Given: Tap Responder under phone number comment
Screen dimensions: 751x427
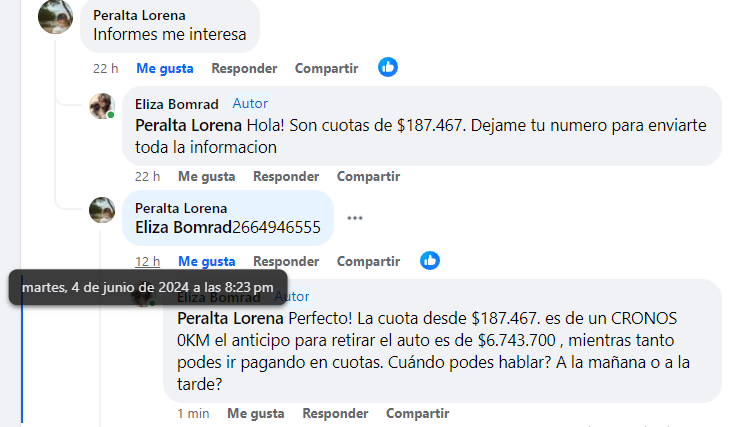Looking at the screenshot, I should tap(286, 261).
